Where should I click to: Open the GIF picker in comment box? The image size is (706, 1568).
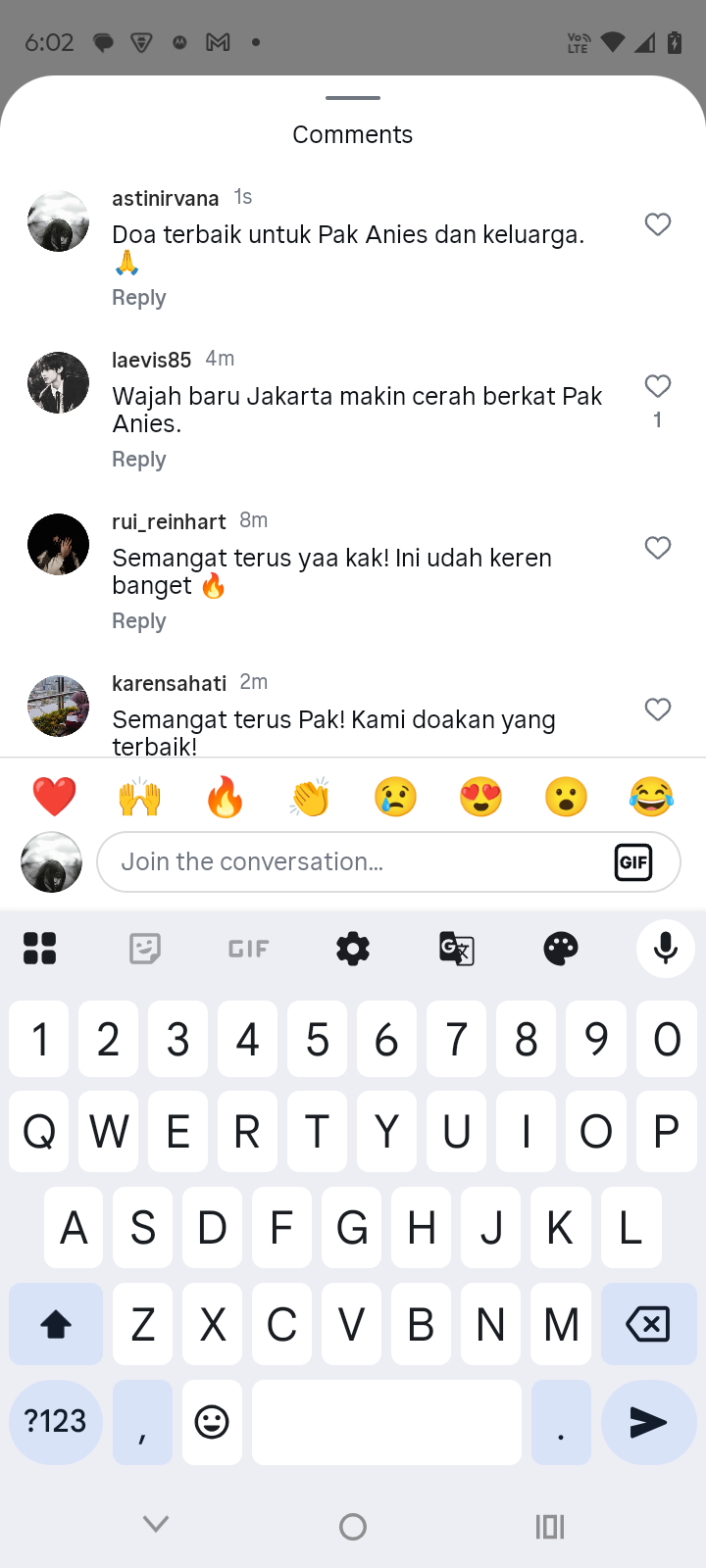633,862
